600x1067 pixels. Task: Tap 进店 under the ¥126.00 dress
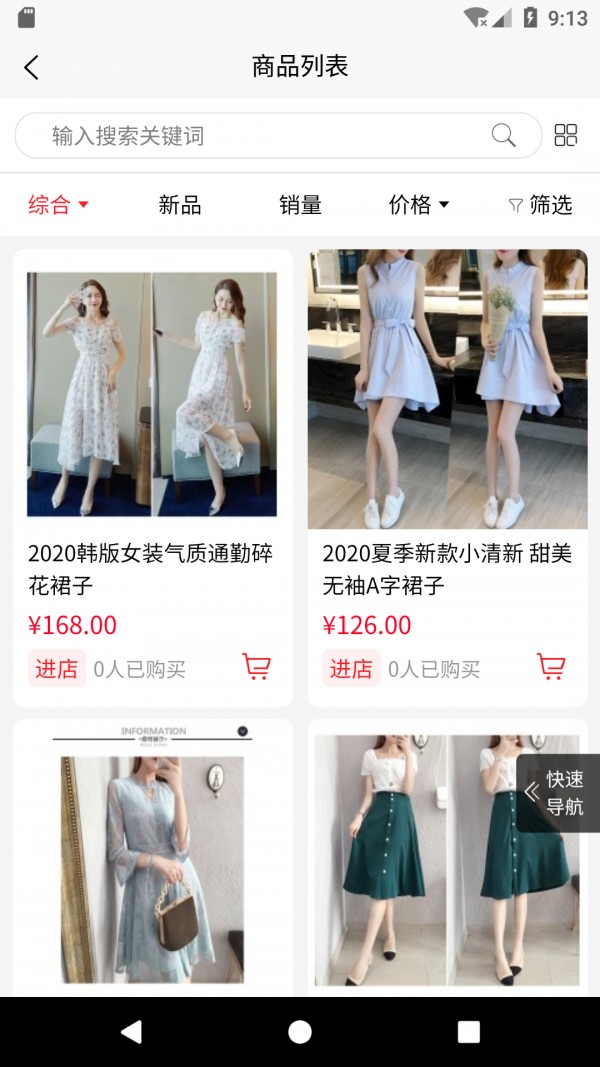click(x=351, y=669)
